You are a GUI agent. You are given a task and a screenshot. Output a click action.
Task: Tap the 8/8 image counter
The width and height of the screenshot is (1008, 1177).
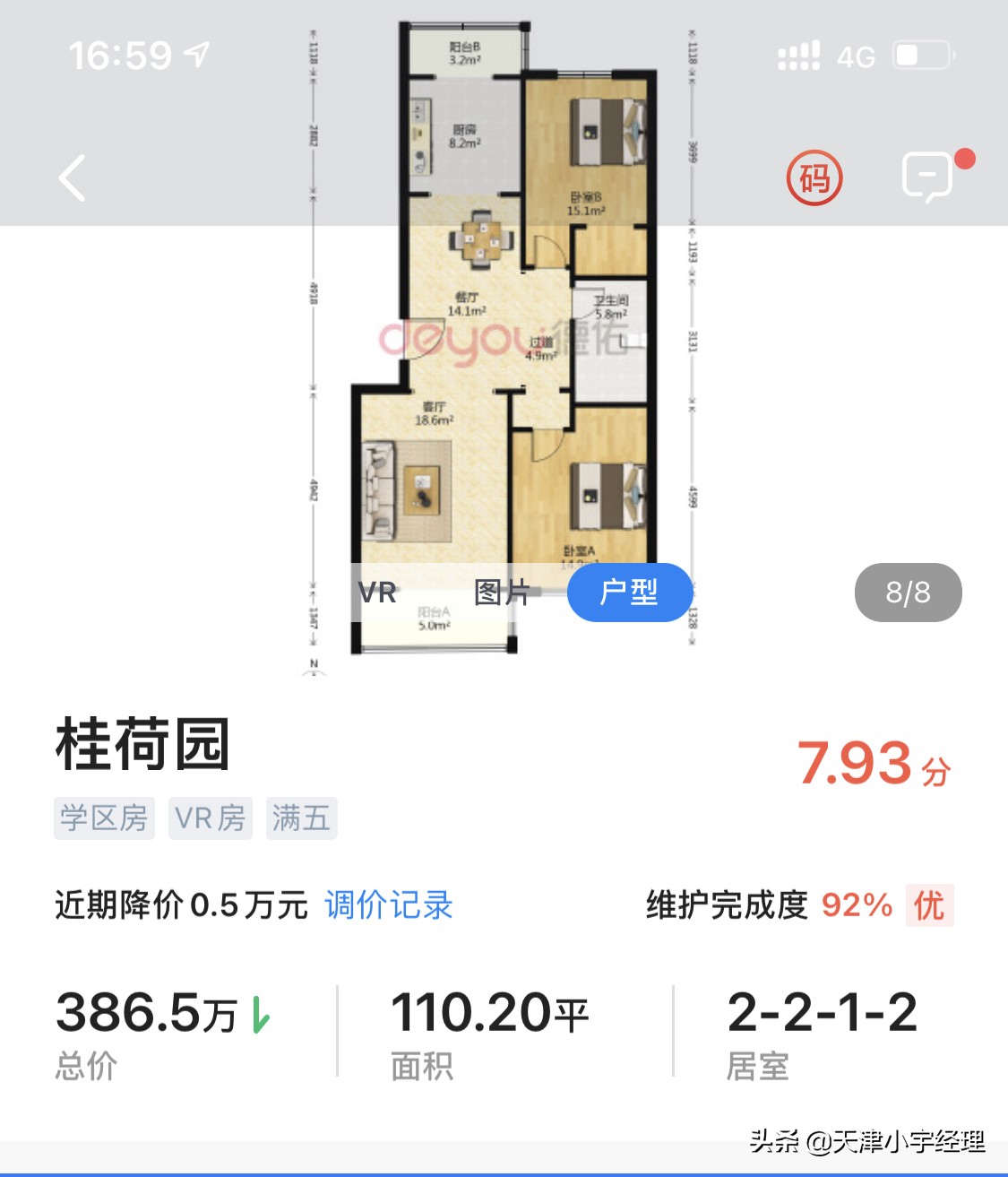click(908, 593)
